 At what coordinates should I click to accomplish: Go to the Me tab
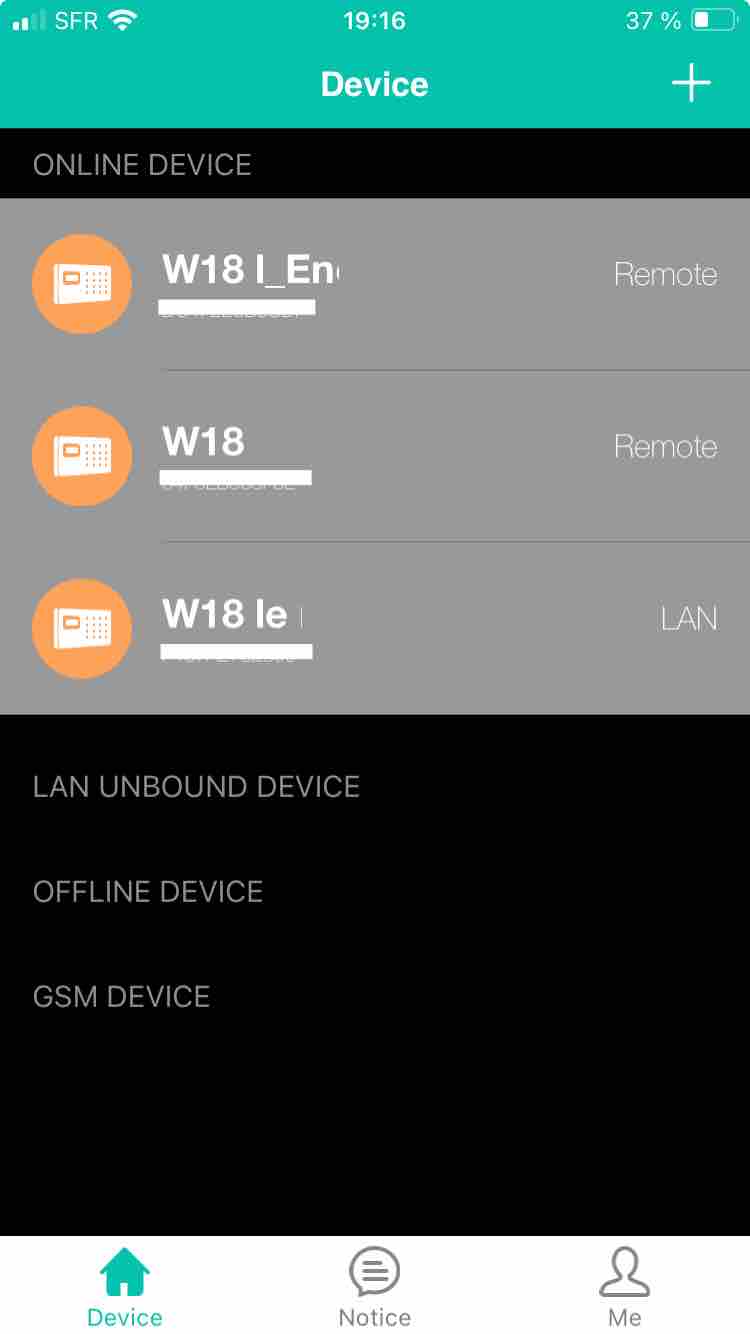coord(625,1286)
